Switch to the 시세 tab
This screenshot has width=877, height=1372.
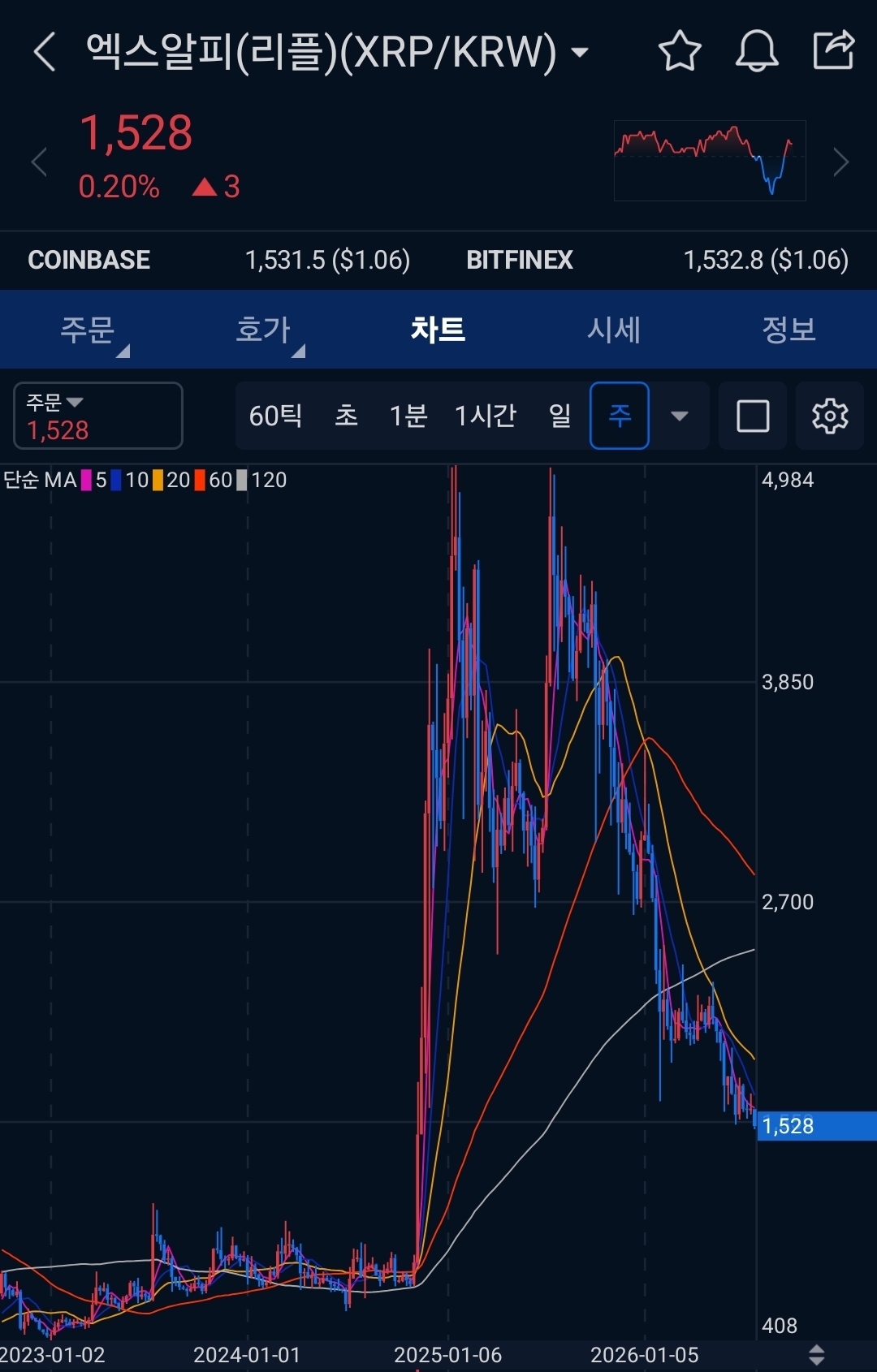click(614, 330)
